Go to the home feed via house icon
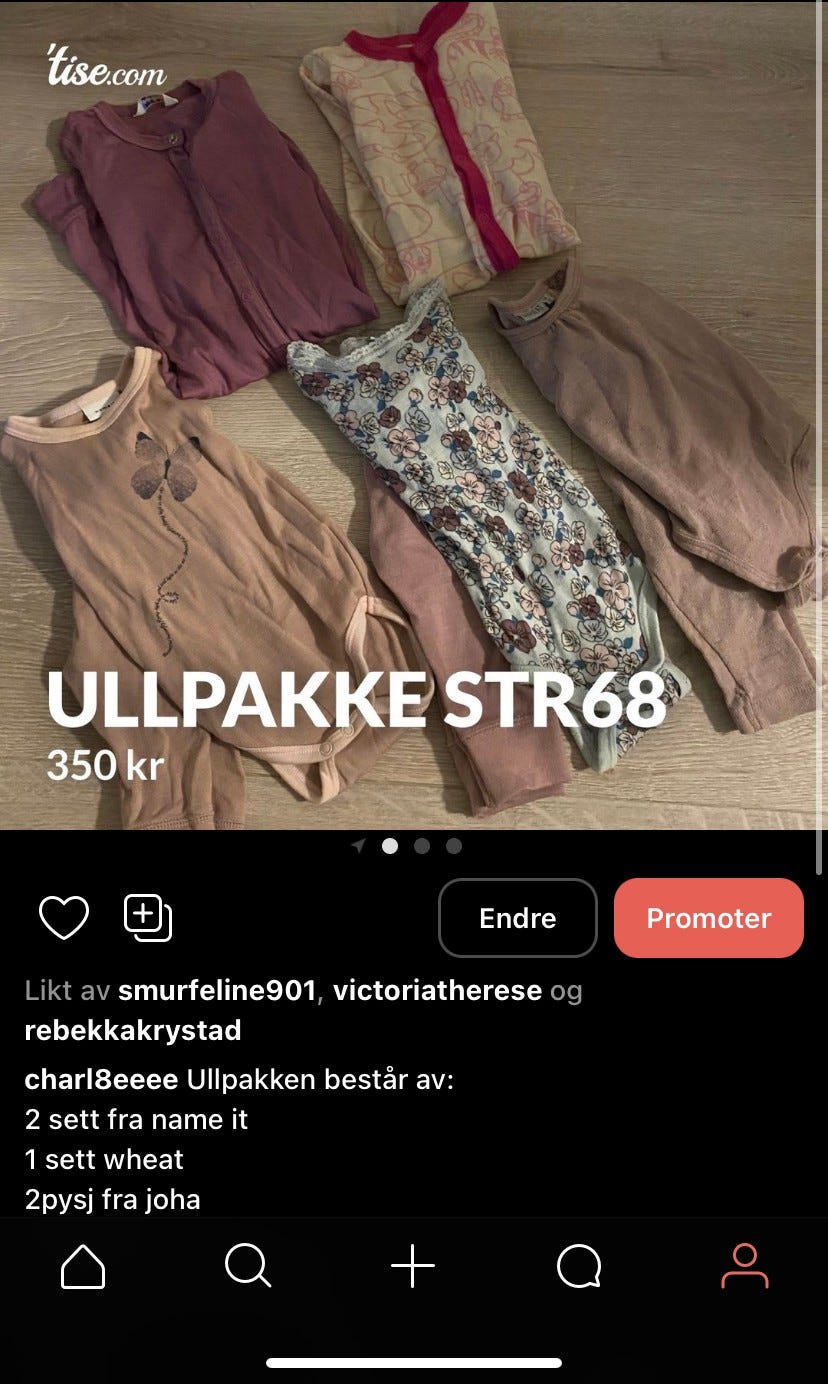The width and height of the screenshot is (828, 1384). (83, 1268)
